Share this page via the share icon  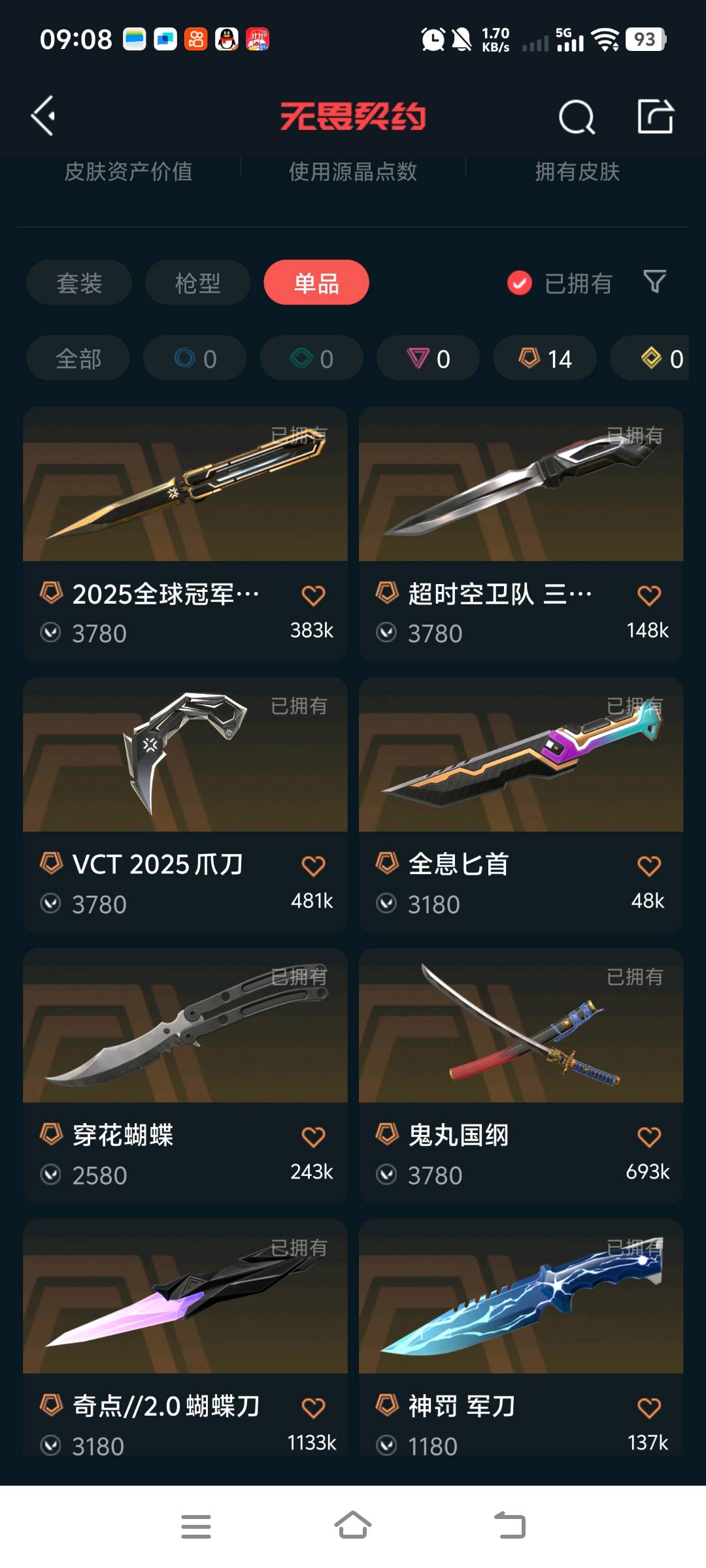pyautogui.click(x=655, y=117)
